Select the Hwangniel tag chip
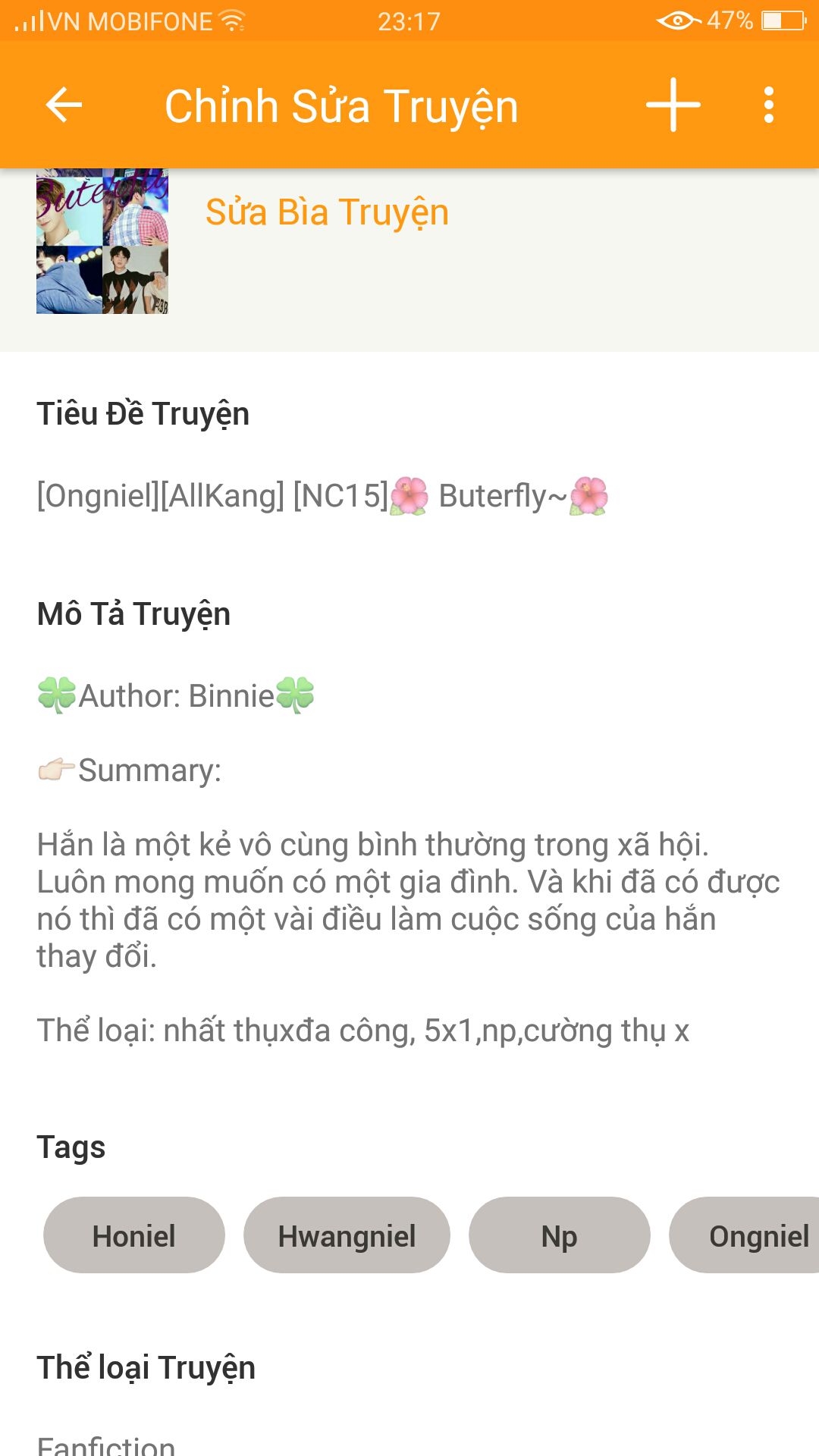This screenshot has height=1456, width=819. pos(347,1235)
